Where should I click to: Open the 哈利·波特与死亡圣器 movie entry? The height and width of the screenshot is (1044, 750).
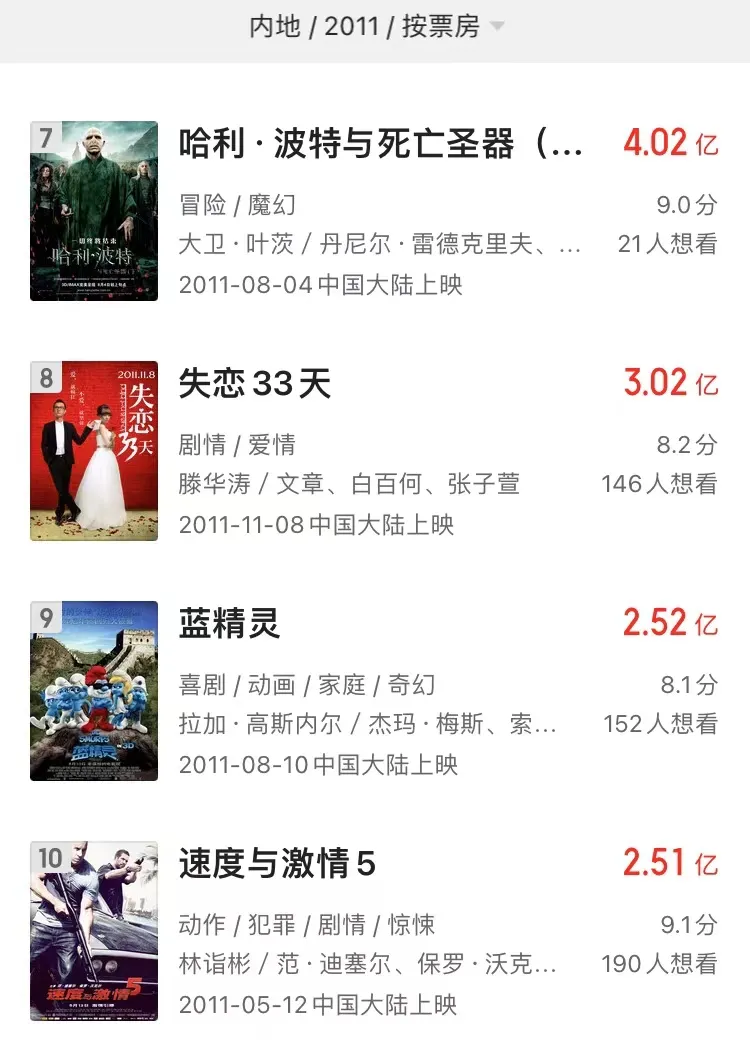(380, 144)
